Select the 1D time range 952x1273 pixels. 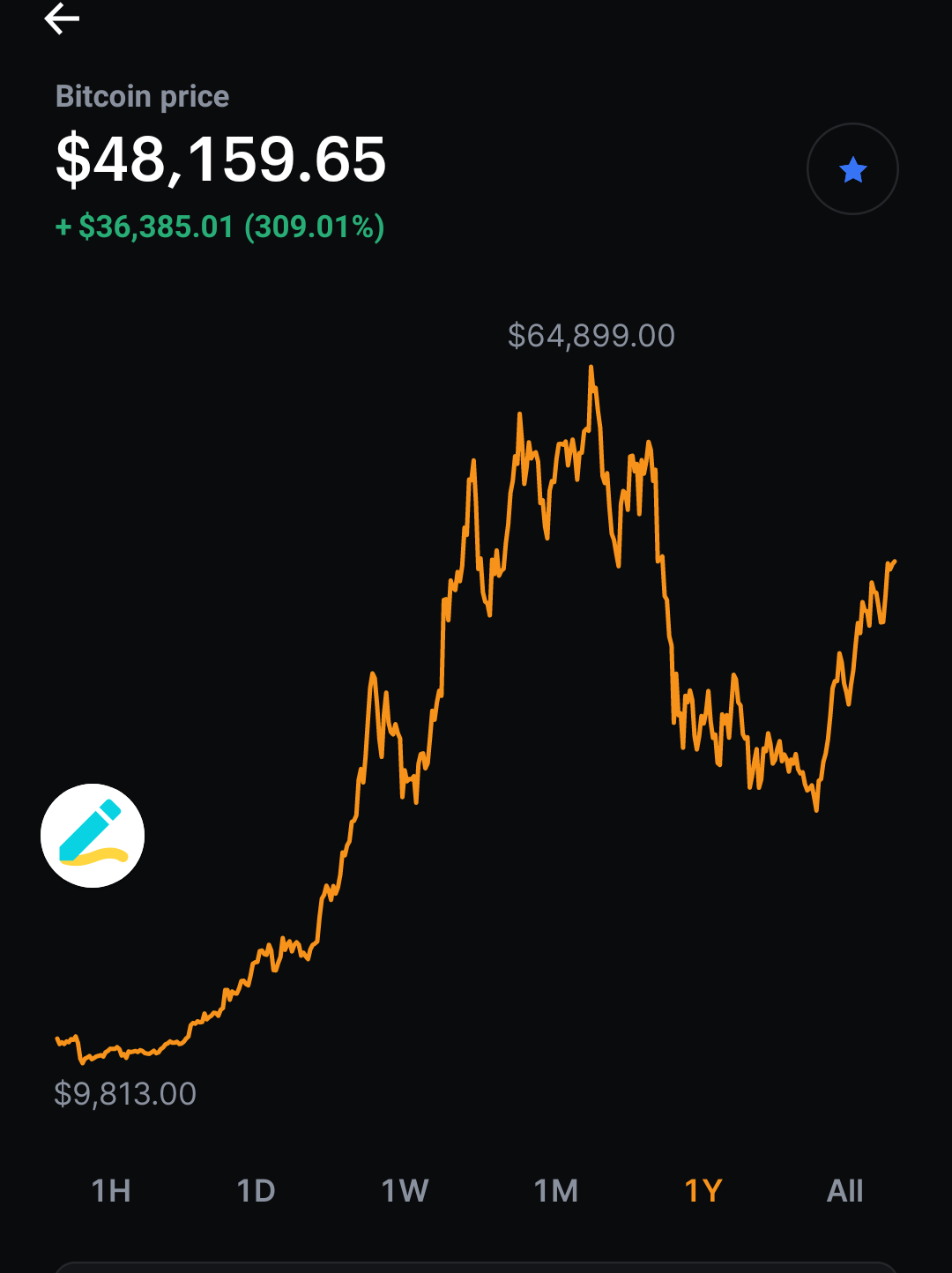coord(257,1191)
